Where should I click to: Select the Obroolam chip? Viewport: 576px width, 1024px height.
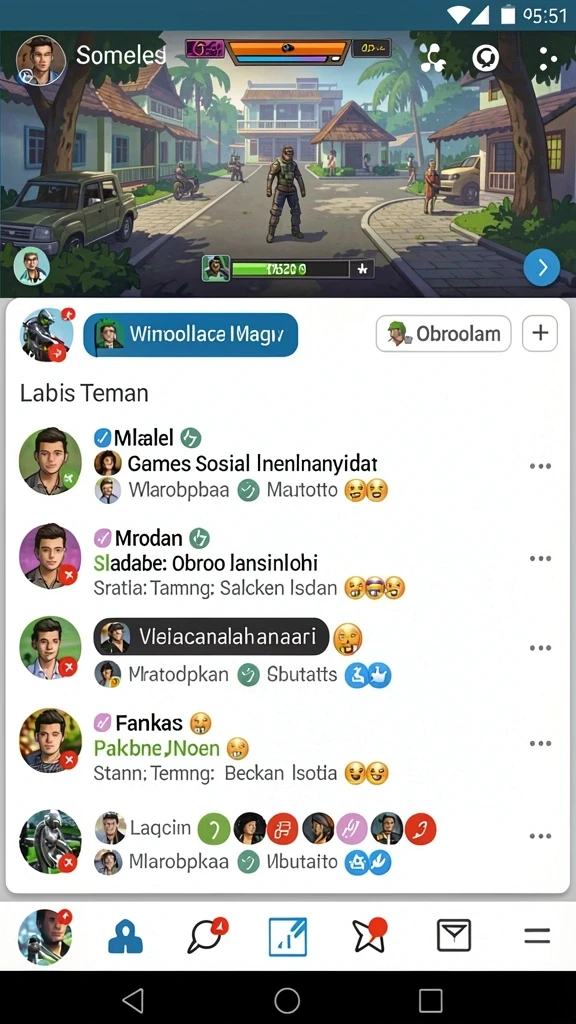[x=443, y=334]
